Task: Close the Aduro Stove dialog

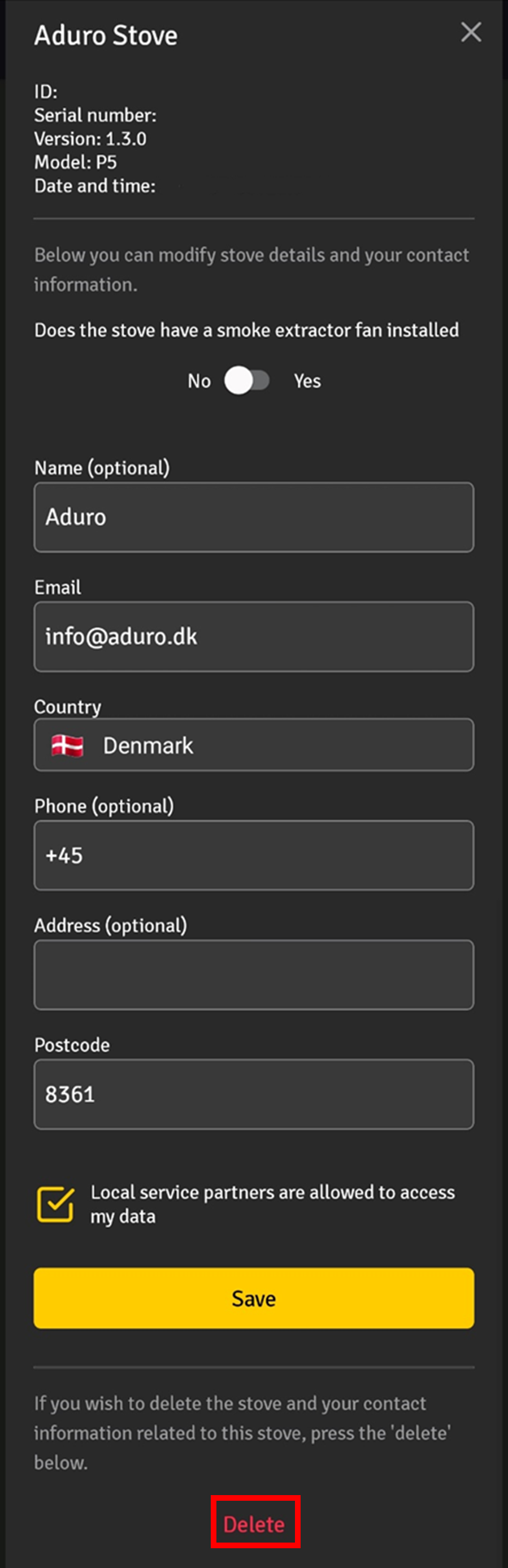Action: click(470, 32)
